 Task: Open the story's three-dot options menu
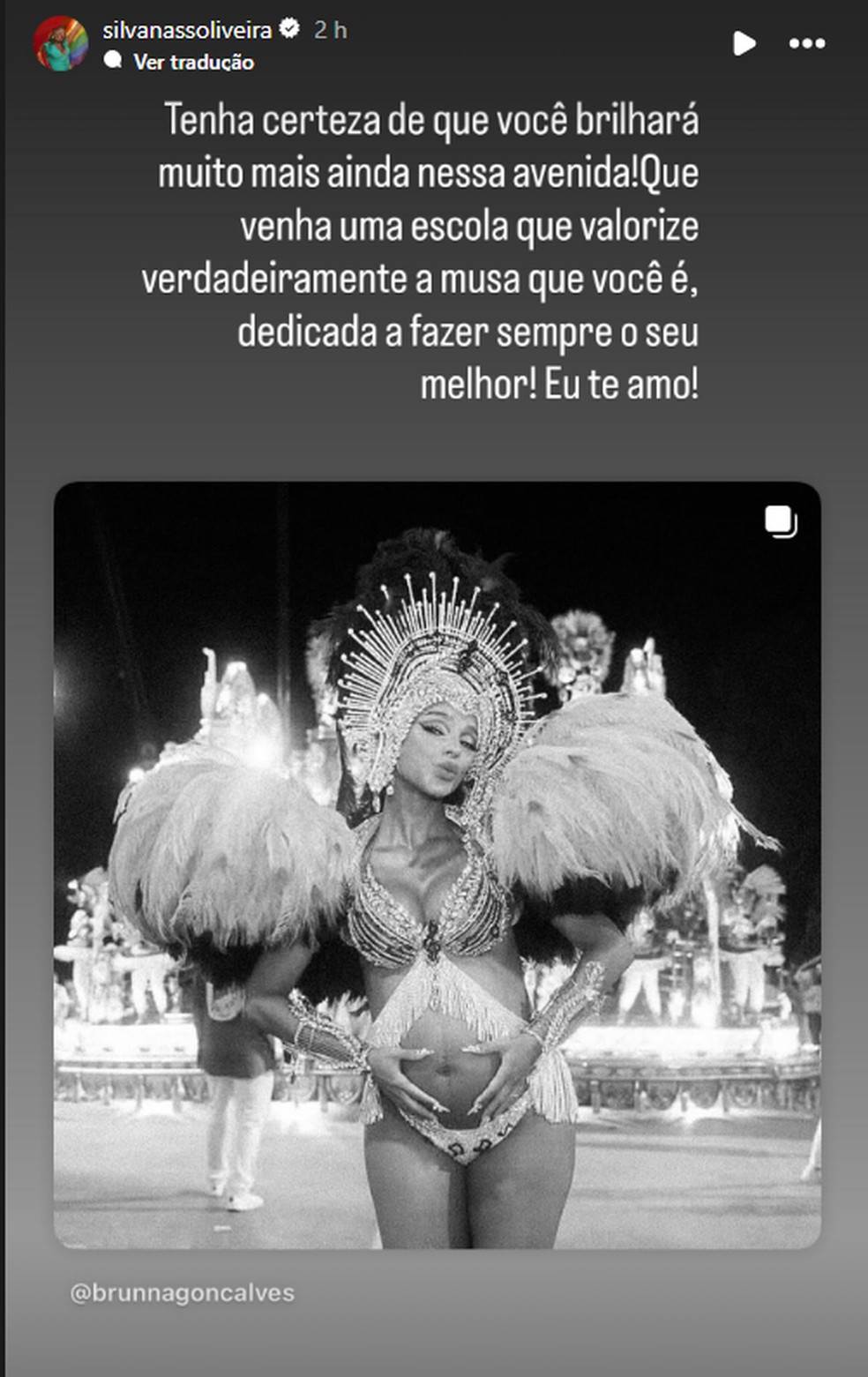(806, 43)
